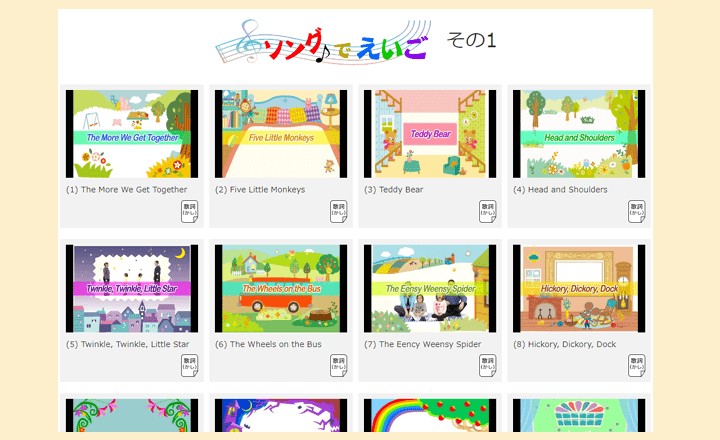
Task: Play Hickory, Dickory, Dock video
Action: (579, 289)
